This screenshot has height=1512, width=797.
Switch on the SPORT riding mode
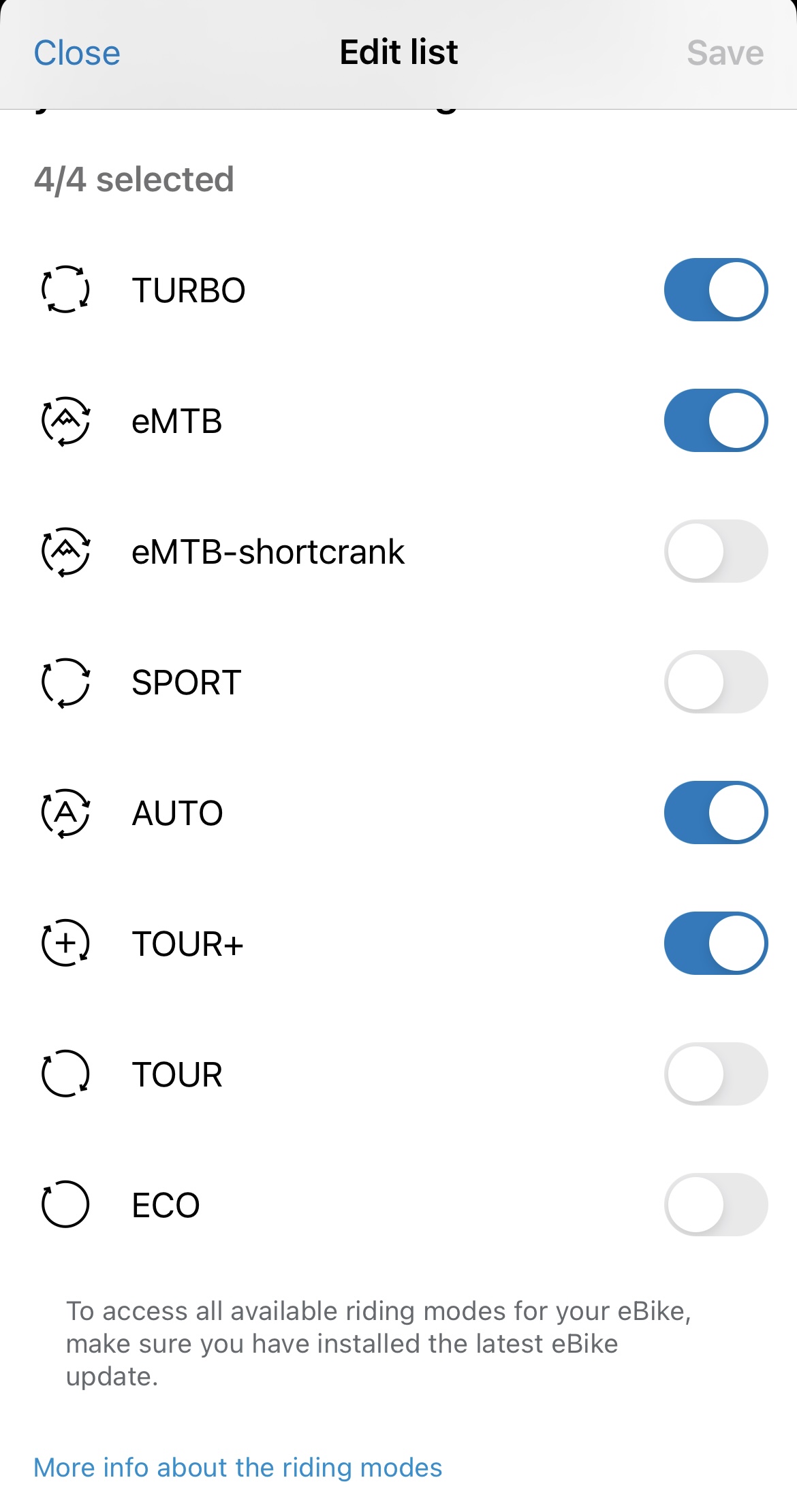click(714, 682)
